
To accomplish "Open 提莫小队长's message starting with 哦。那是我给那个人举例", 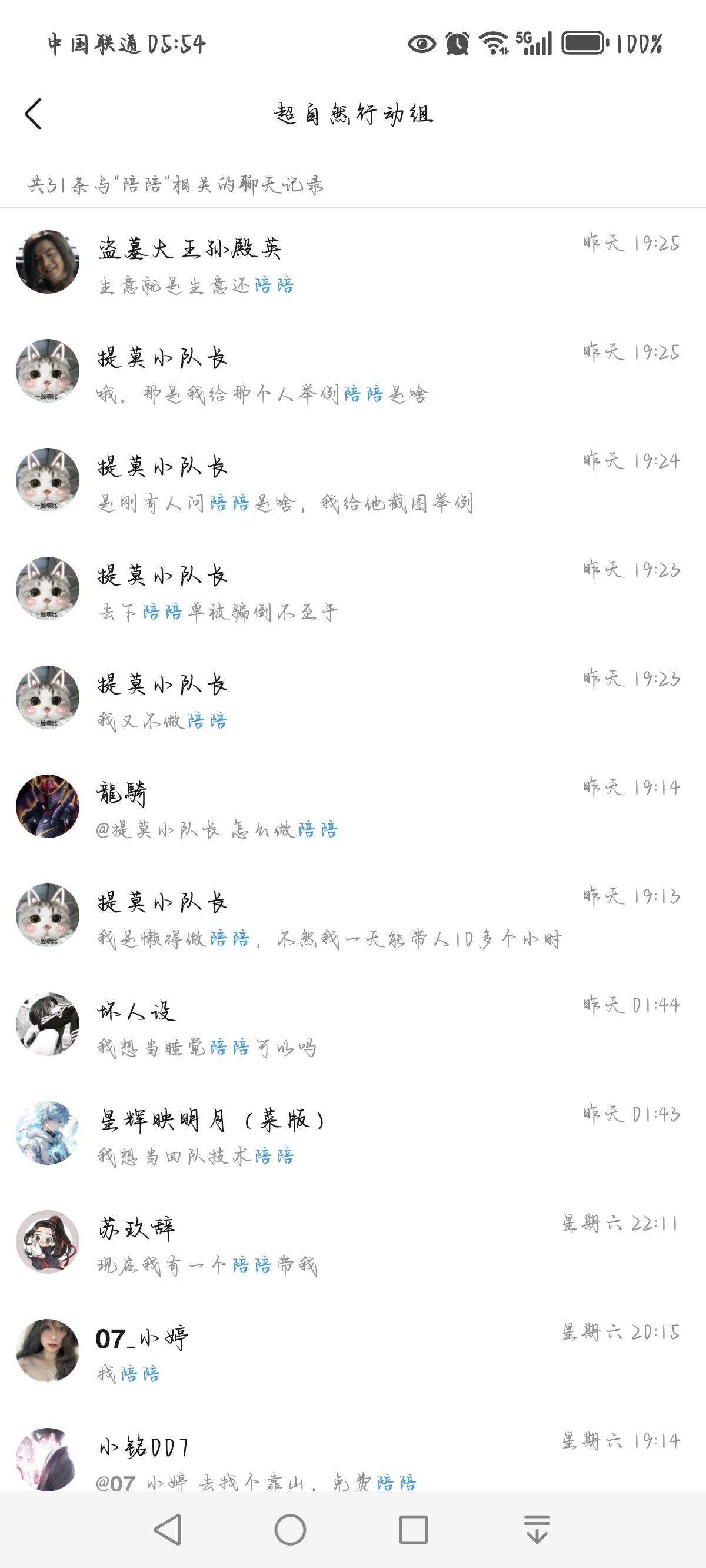I will pyautogui.click(x=353, y=371).
